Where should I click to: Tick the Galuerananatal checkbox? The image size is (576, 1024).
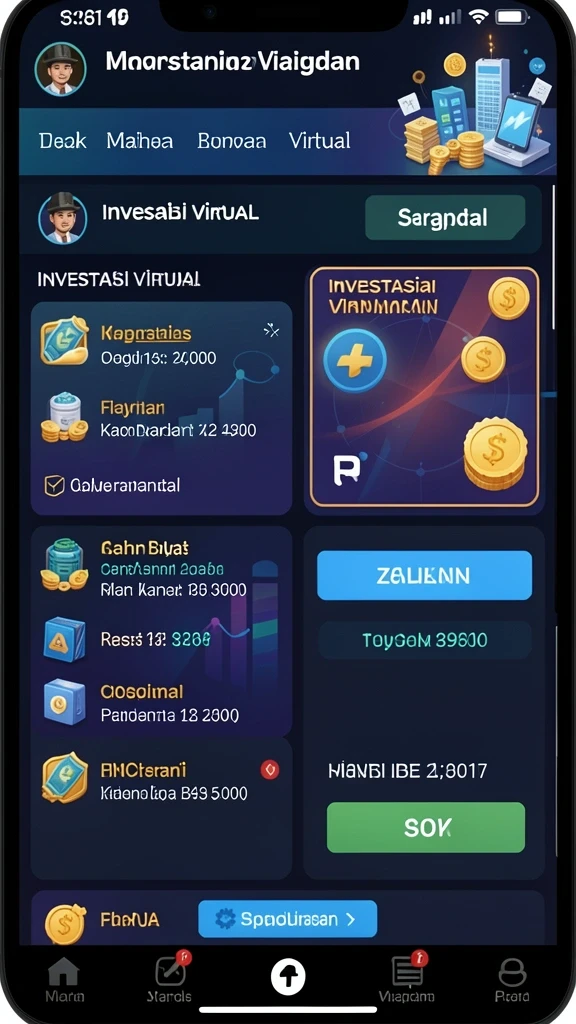(x=54, y=485)
